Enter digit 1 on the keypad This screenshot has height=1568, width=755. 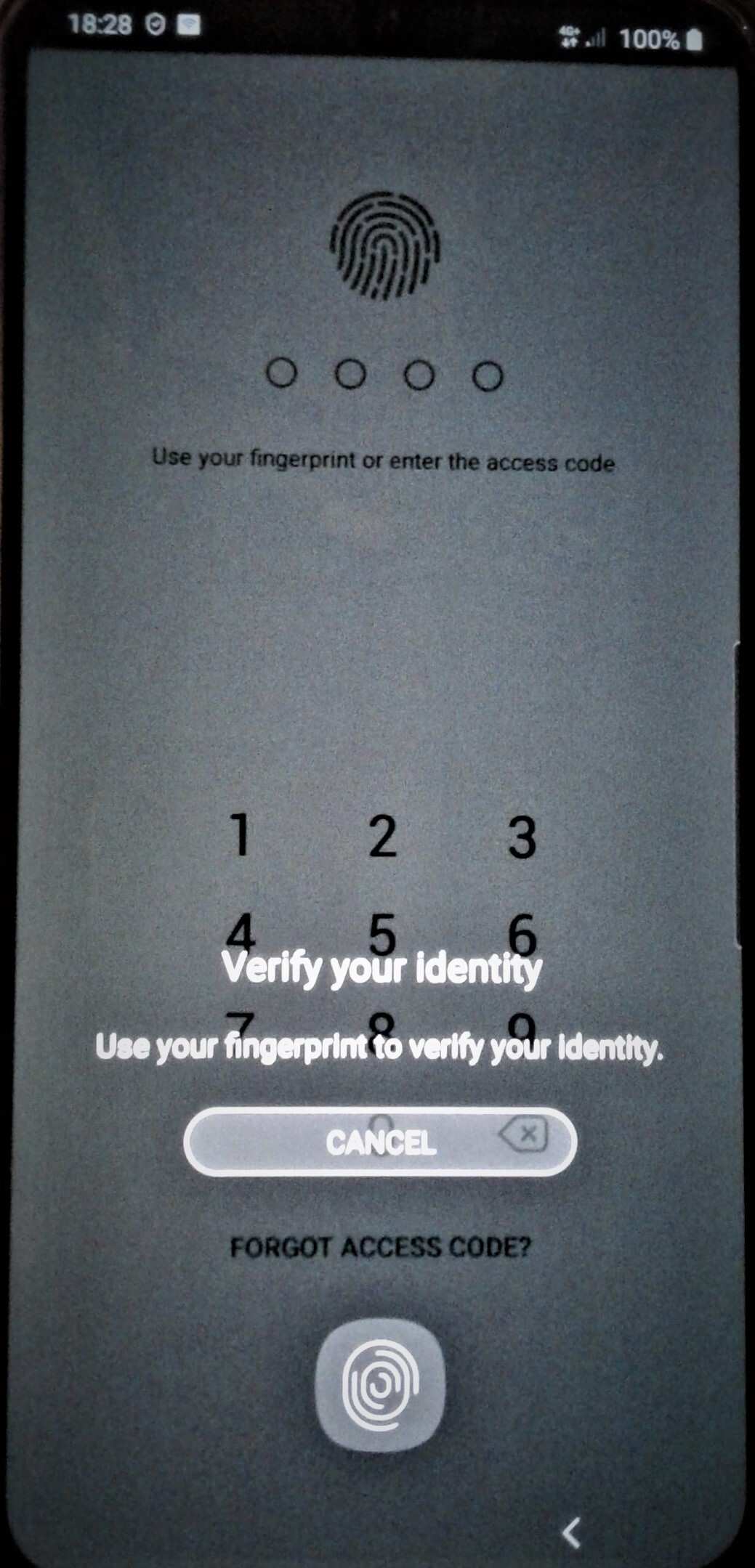[240, 834]
